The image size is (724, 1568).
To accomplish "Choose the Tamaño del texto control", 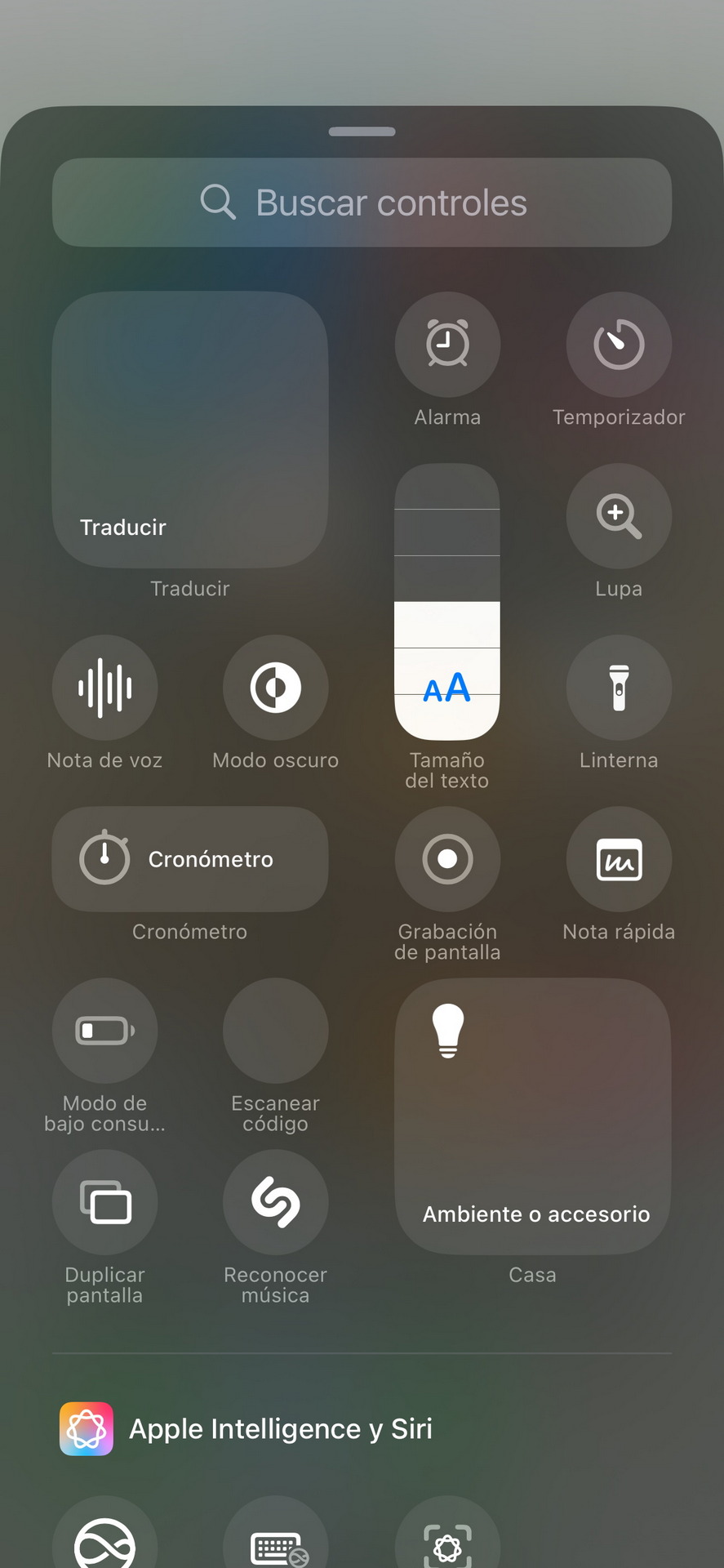I will (447, 602).
